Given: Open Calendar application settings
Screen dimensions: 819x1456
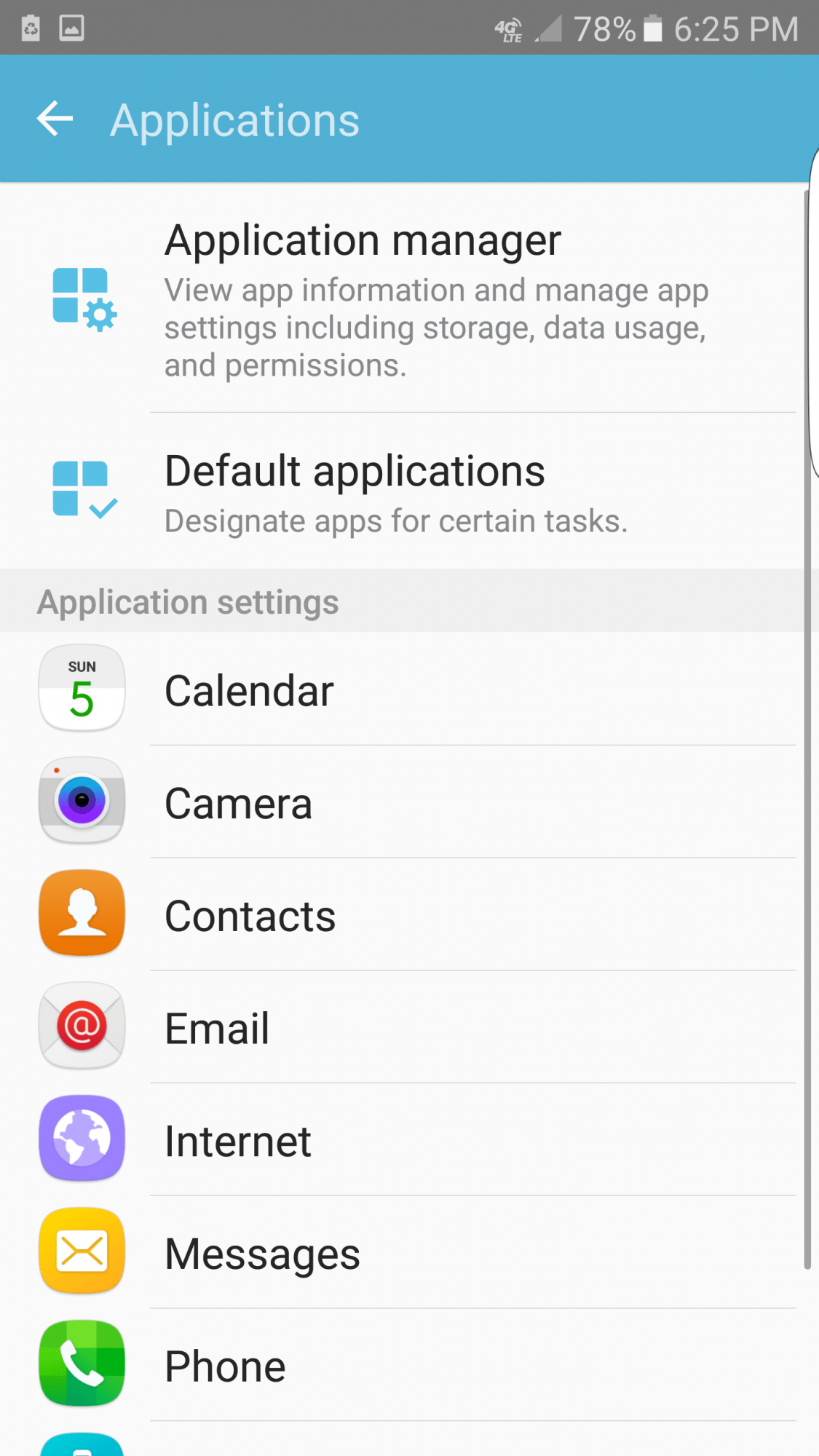Looking at the screenshot, I should point(408,689).
